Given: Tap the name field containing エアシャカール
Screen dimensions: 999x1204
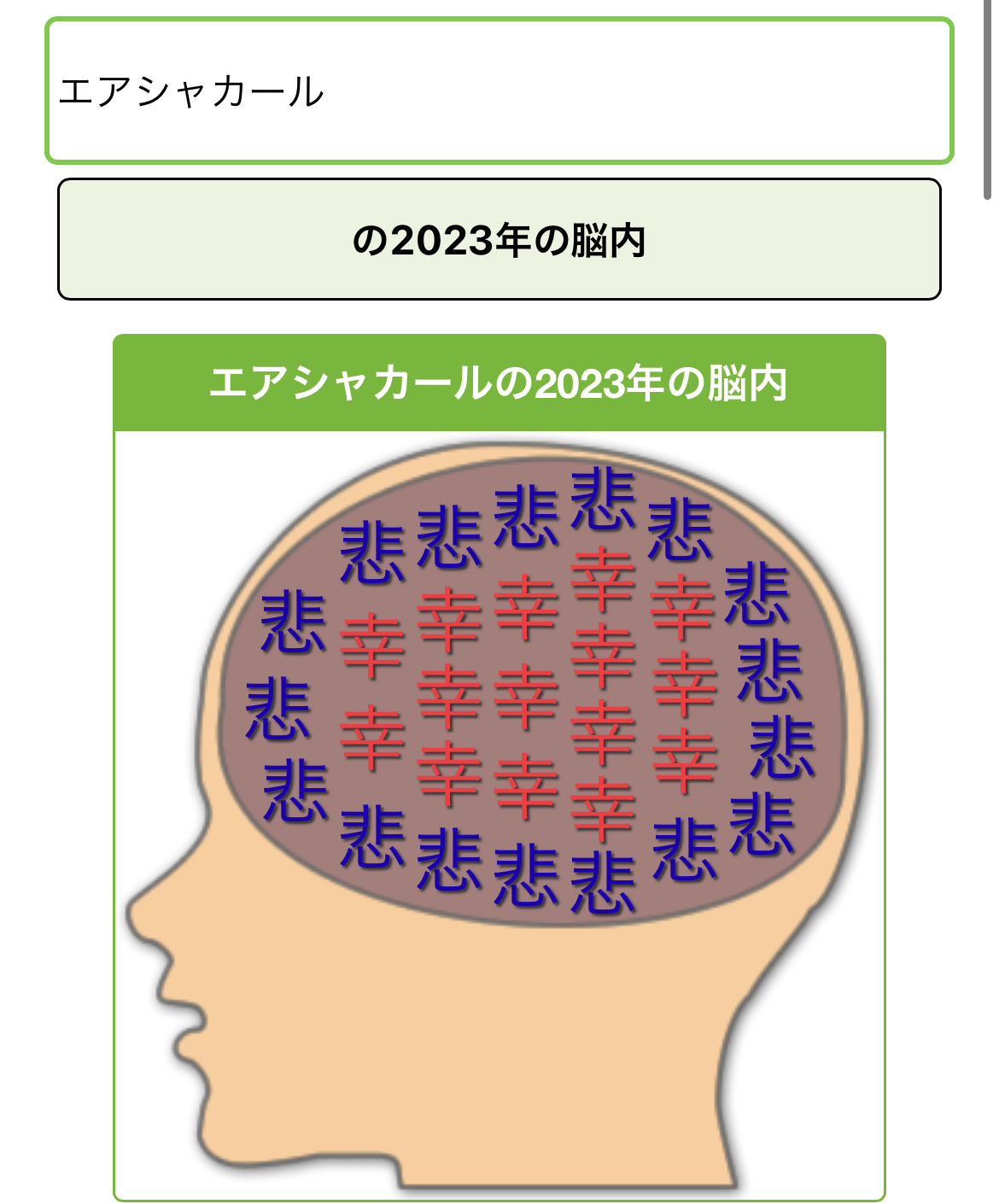Looking at the screenshot, I should pos(499,91).
